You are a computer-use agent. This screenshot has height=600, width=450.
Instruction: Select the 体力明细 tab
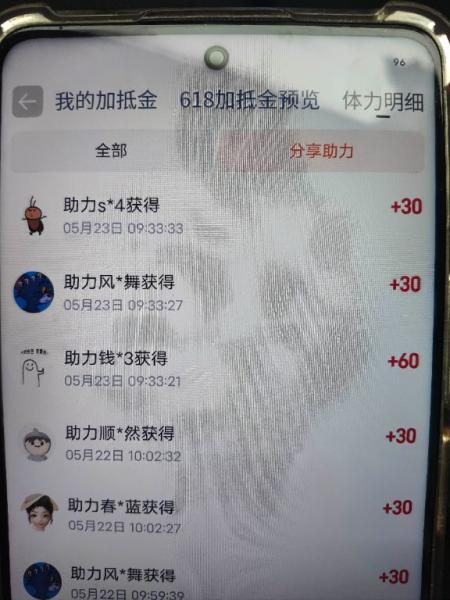(383, 102)
